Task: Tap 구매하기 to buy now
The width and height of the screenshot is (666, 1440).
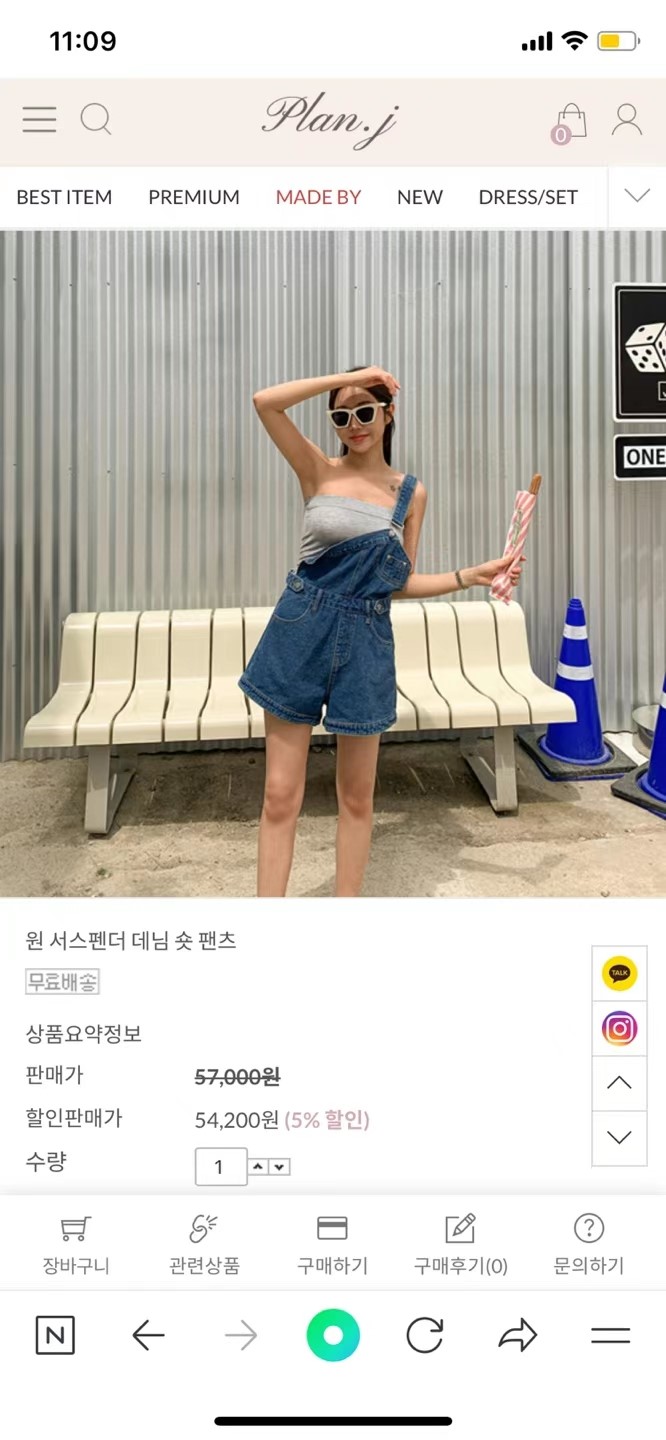Action: click(332, 1246)
